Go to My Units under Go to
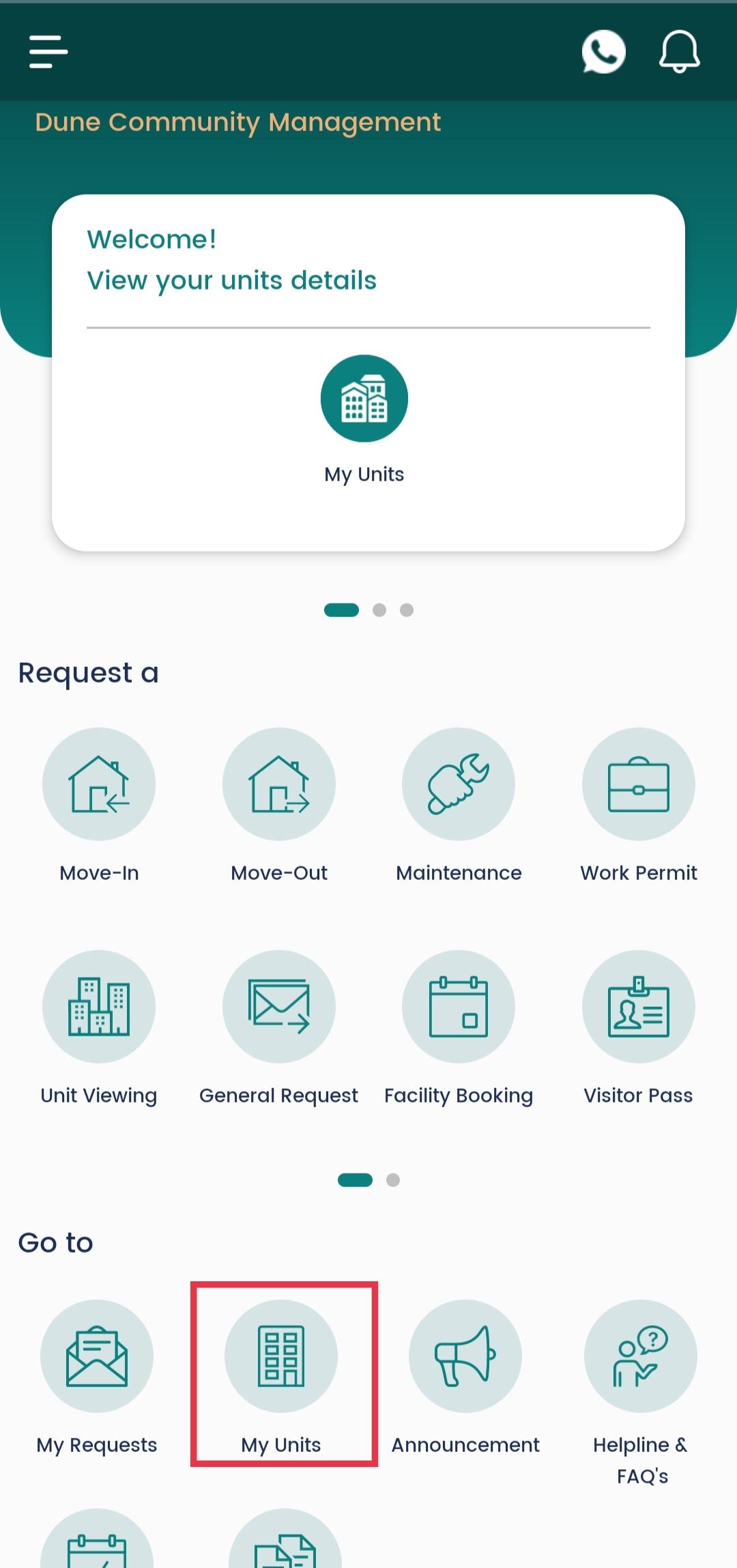The image size is (737, 1568). [x=281, y=1356]
